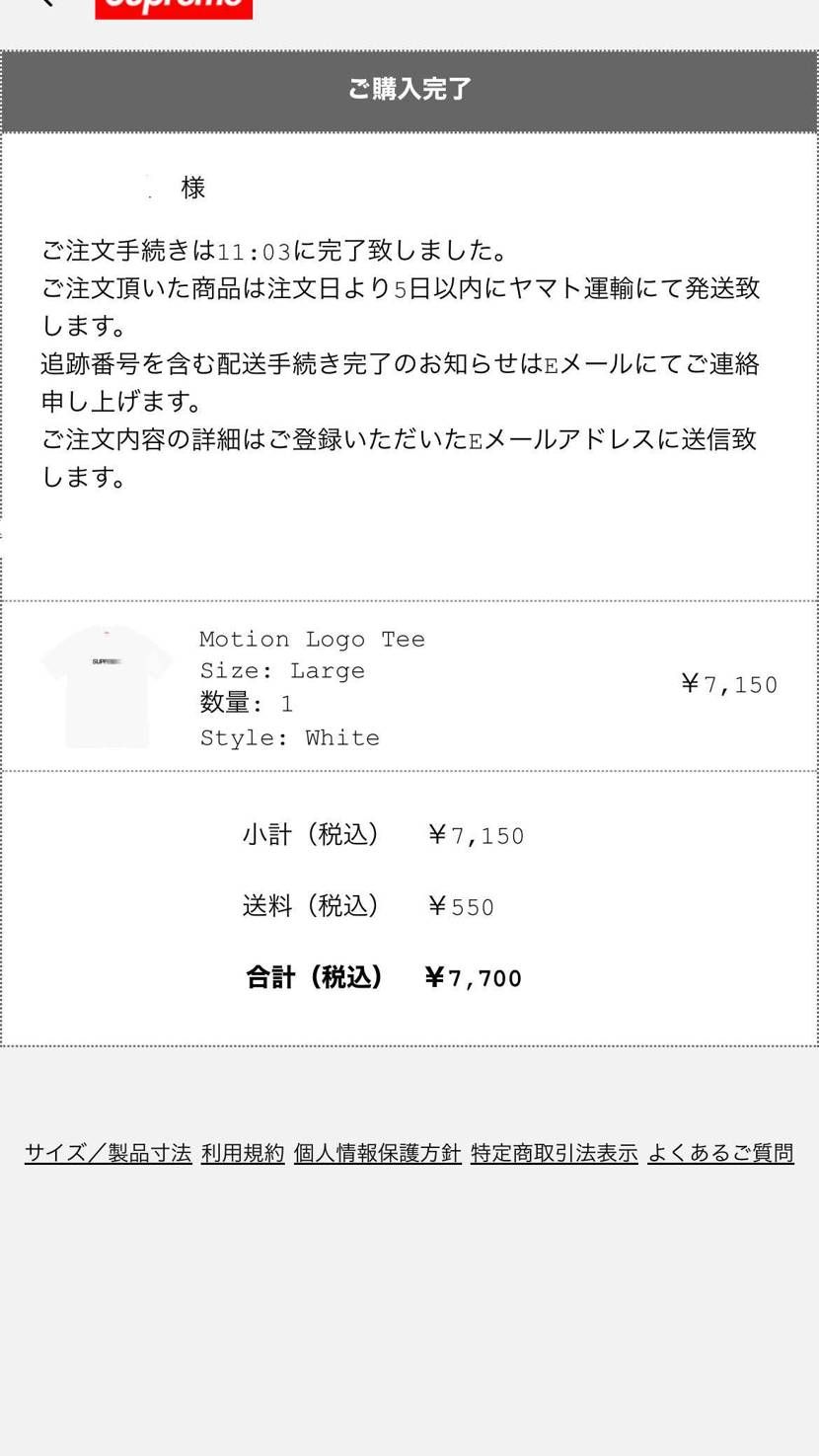Image resolution: width=819 pixels, height=1456 pixels.
Task: Open the 利用規約 terms link
Action: click(x=243, y=1153)
